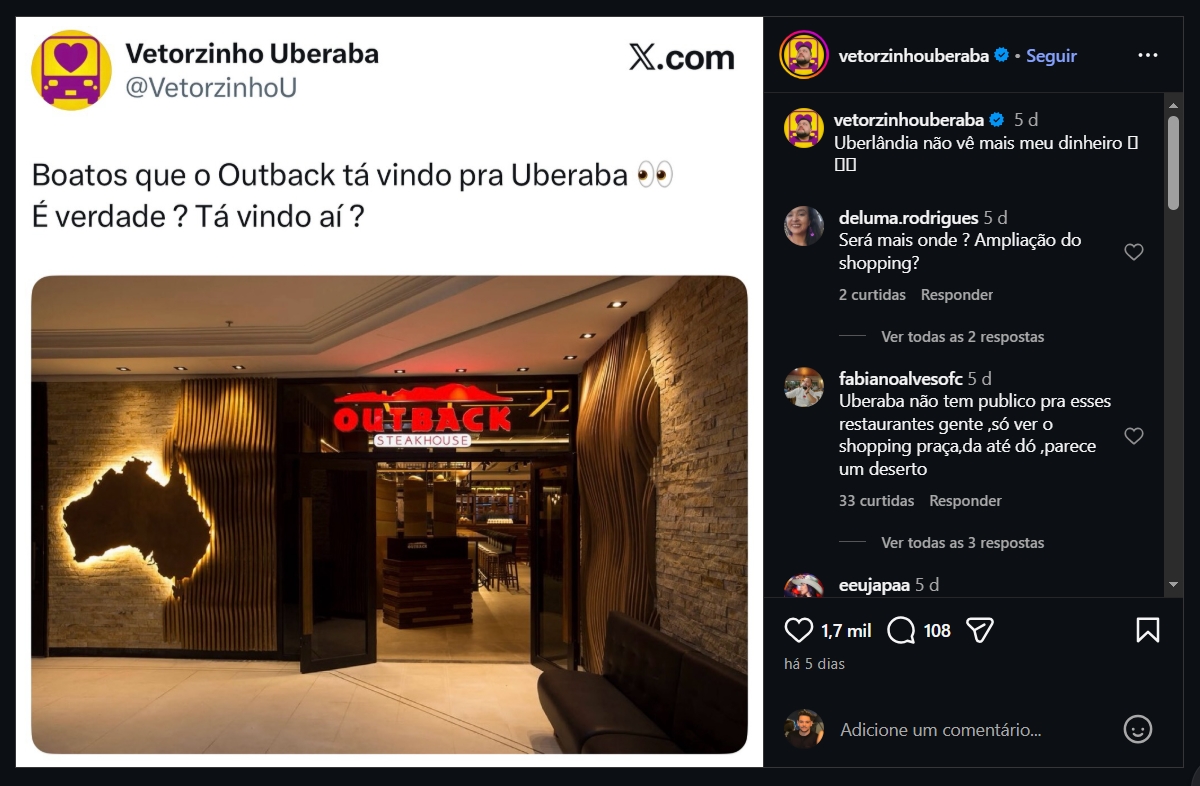The image size is (1200, 786).
Task: Follow vetorzinhouberaba with Seguir
Action: pyautogui.click(x=1051, y=56)
